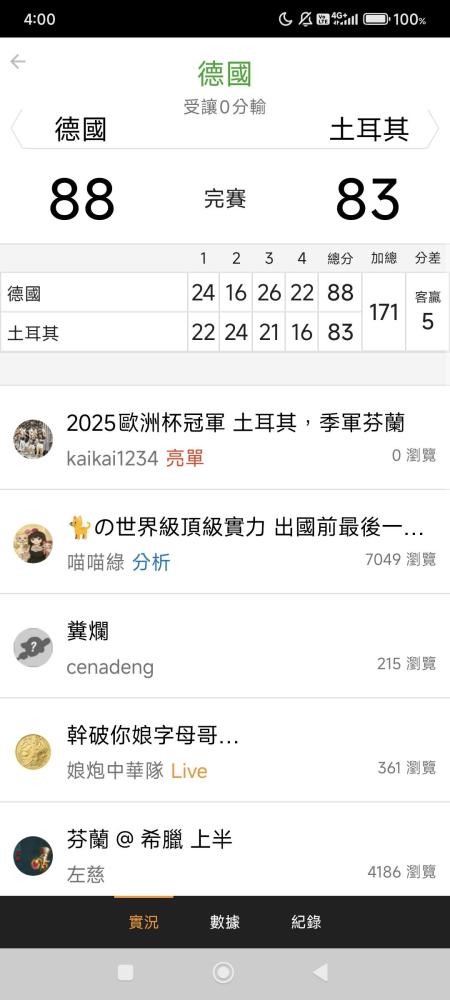Open cenadeng's post titled 糞爛

click(225, 646)
